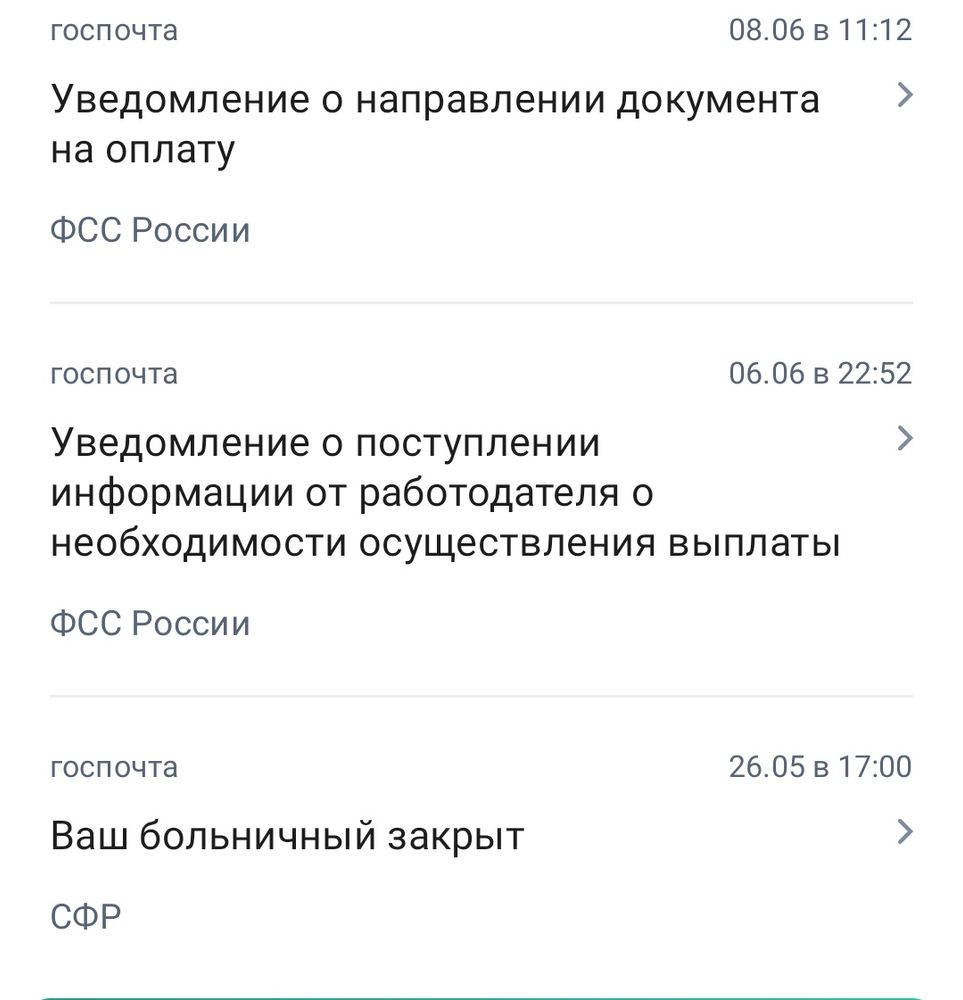Click the timestamp '08.06 в 11:12'
This screenshot has height=1000, width=963.
pos(818,30)
